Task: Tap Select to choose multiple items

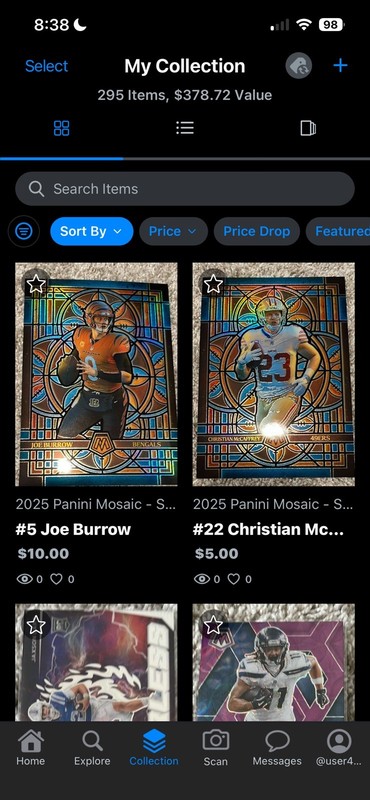Action: pos(46,66)
